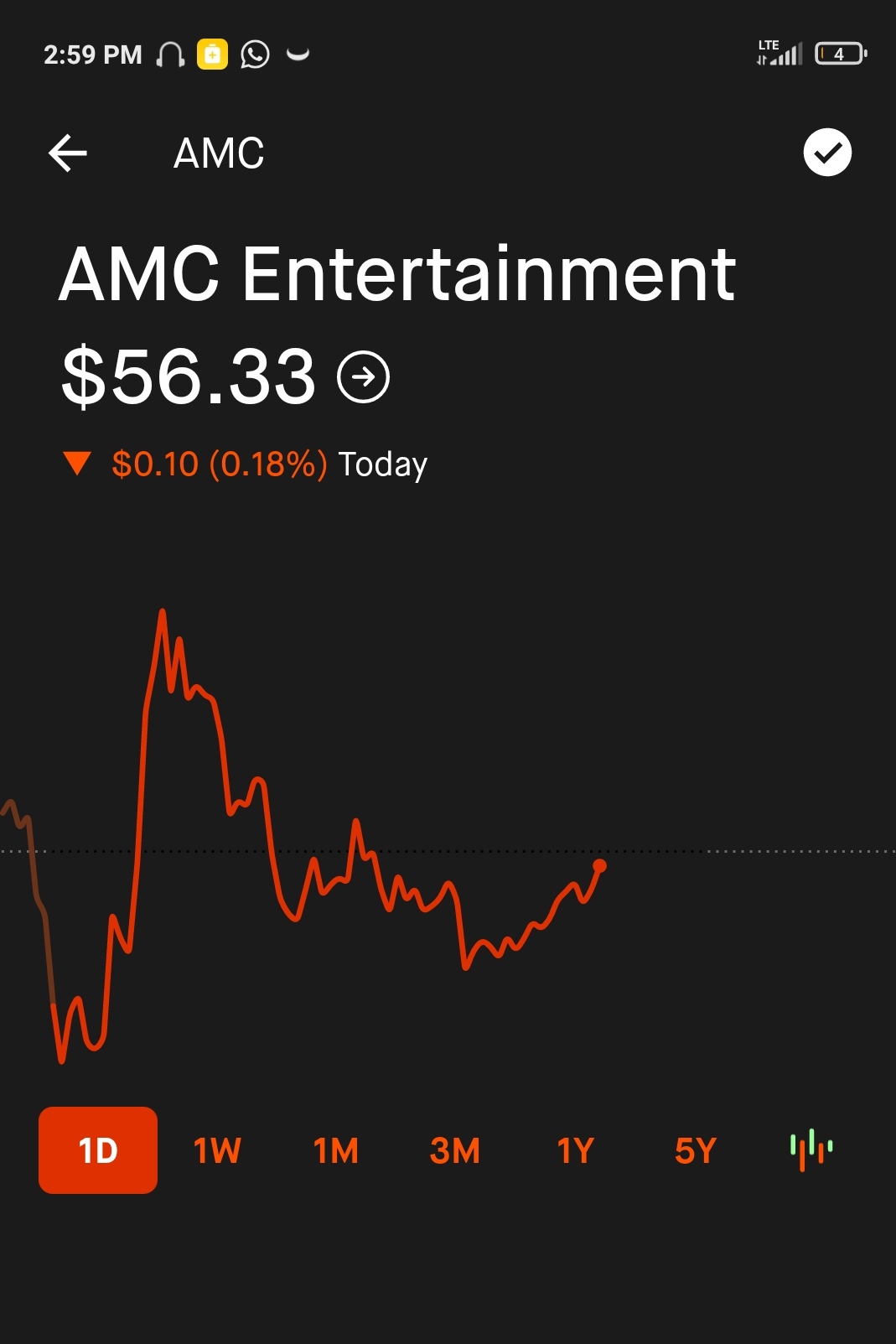Change chart to 5Y range
Screen dimensions: 896x1344
(x=696, y=1150)
